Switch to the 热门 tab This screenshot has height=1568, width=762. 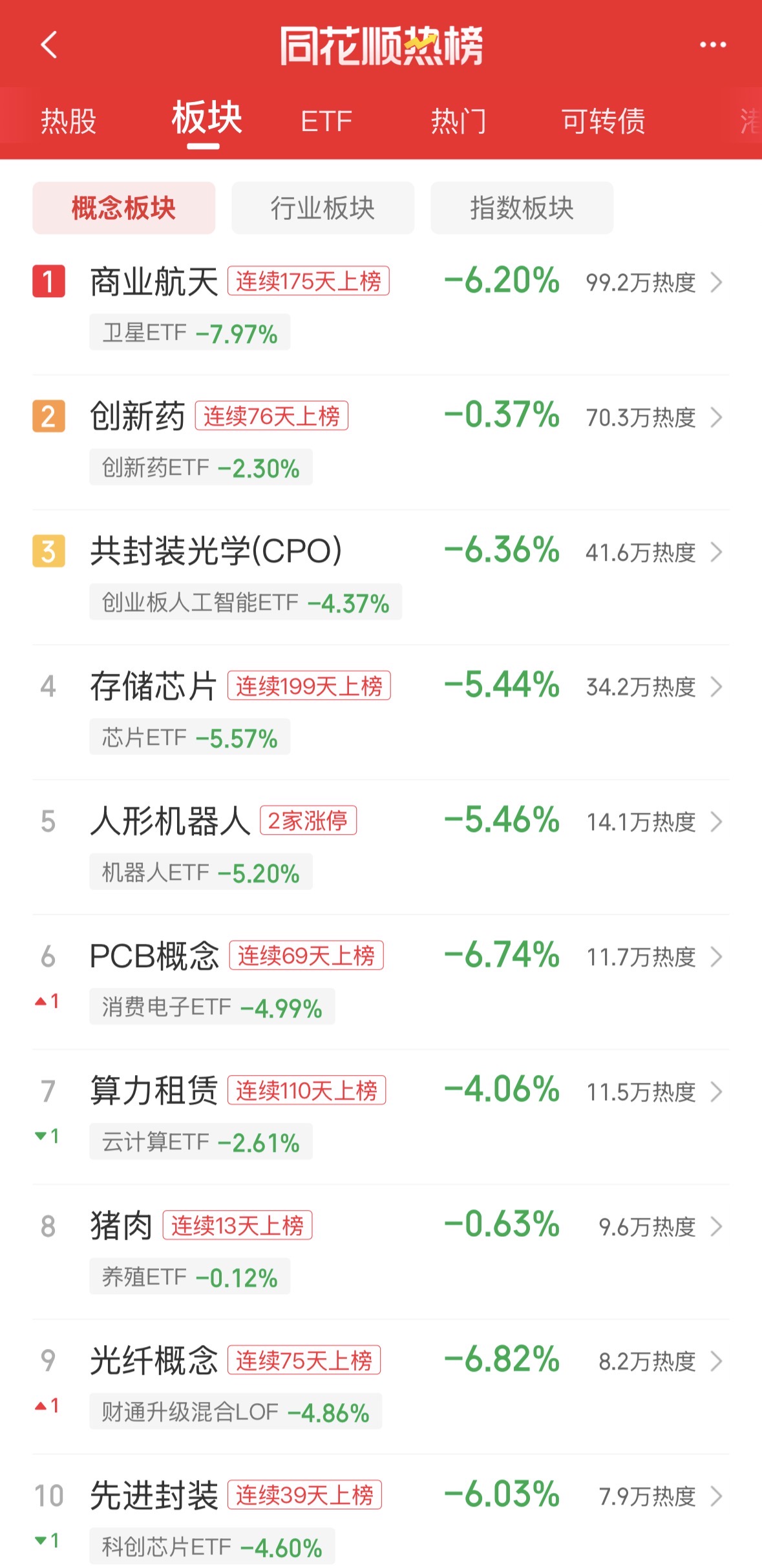(458, 121)
